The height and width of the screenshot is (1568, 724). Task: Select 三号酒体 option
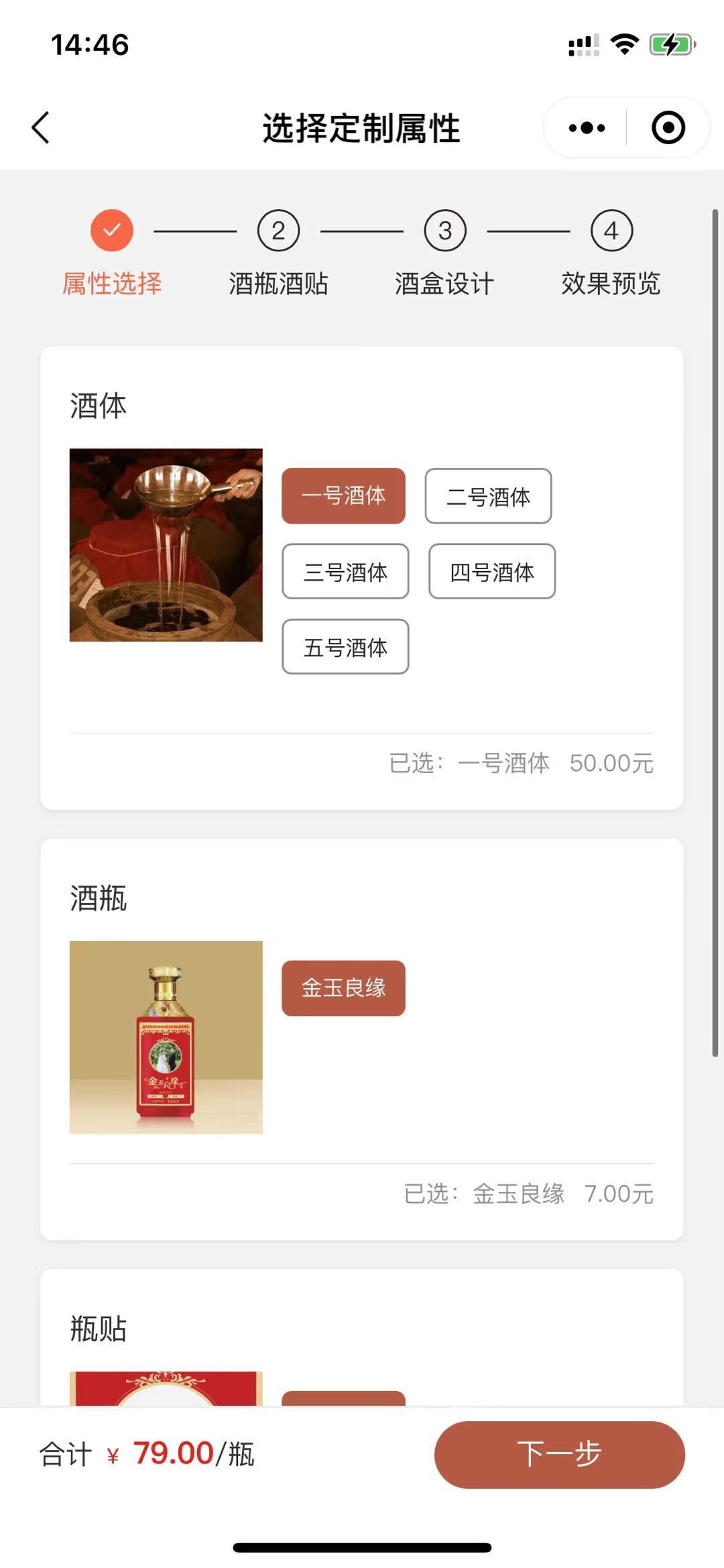tap(345, 572)
